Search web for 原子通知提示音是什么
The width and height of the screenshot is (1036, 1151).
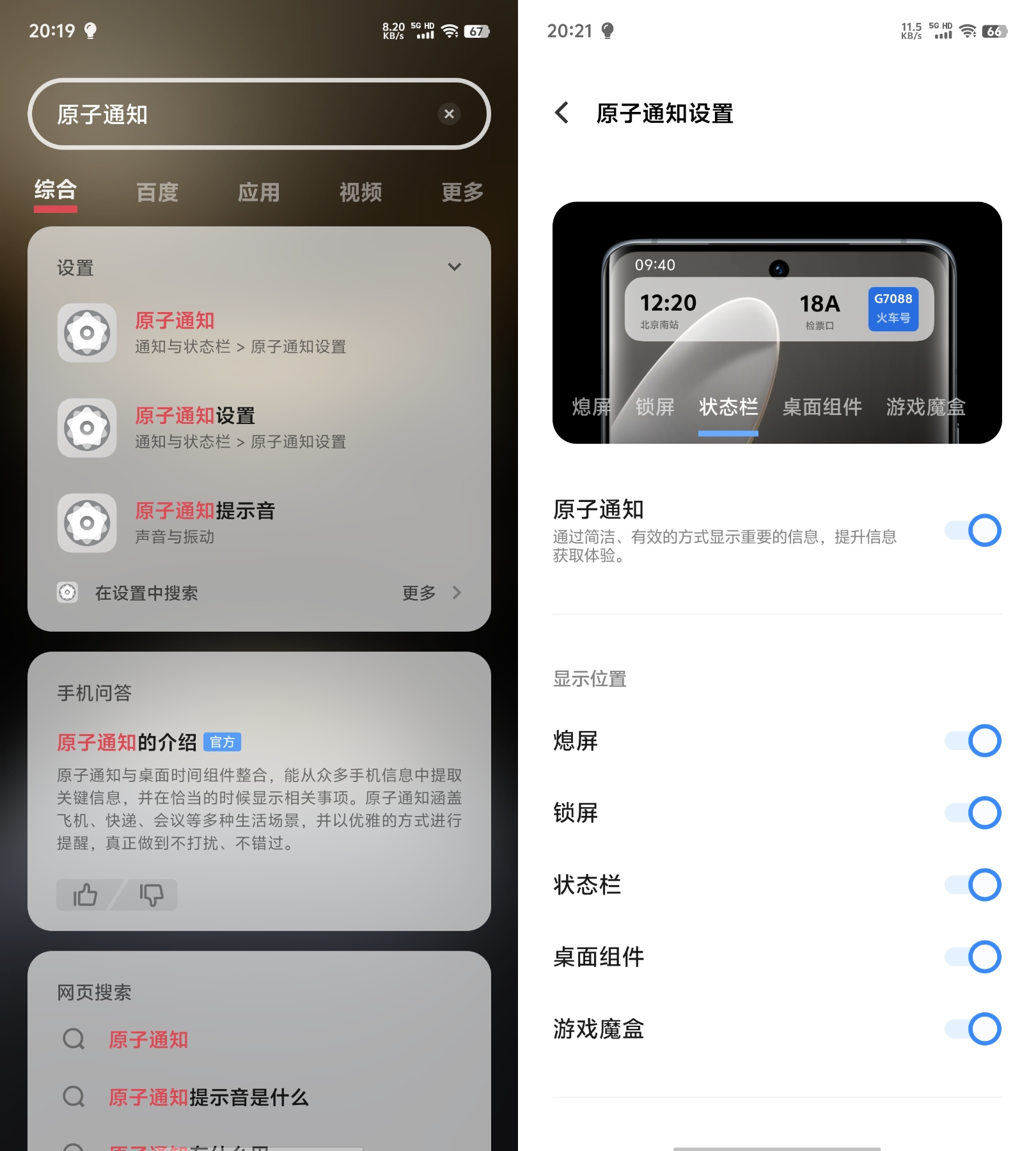point(208,1097)
